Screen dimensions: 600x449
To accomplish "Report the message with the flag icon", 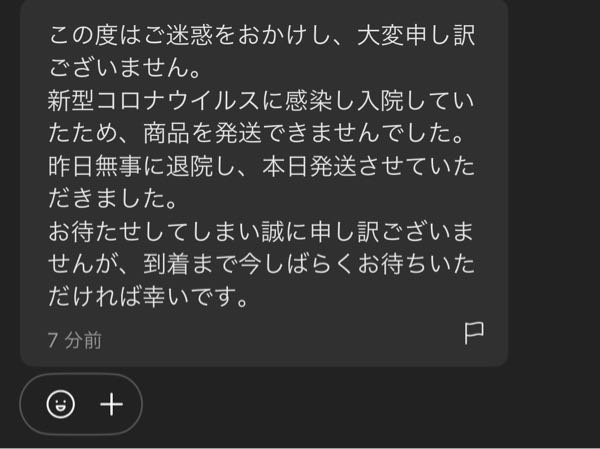I will point(475,334).
